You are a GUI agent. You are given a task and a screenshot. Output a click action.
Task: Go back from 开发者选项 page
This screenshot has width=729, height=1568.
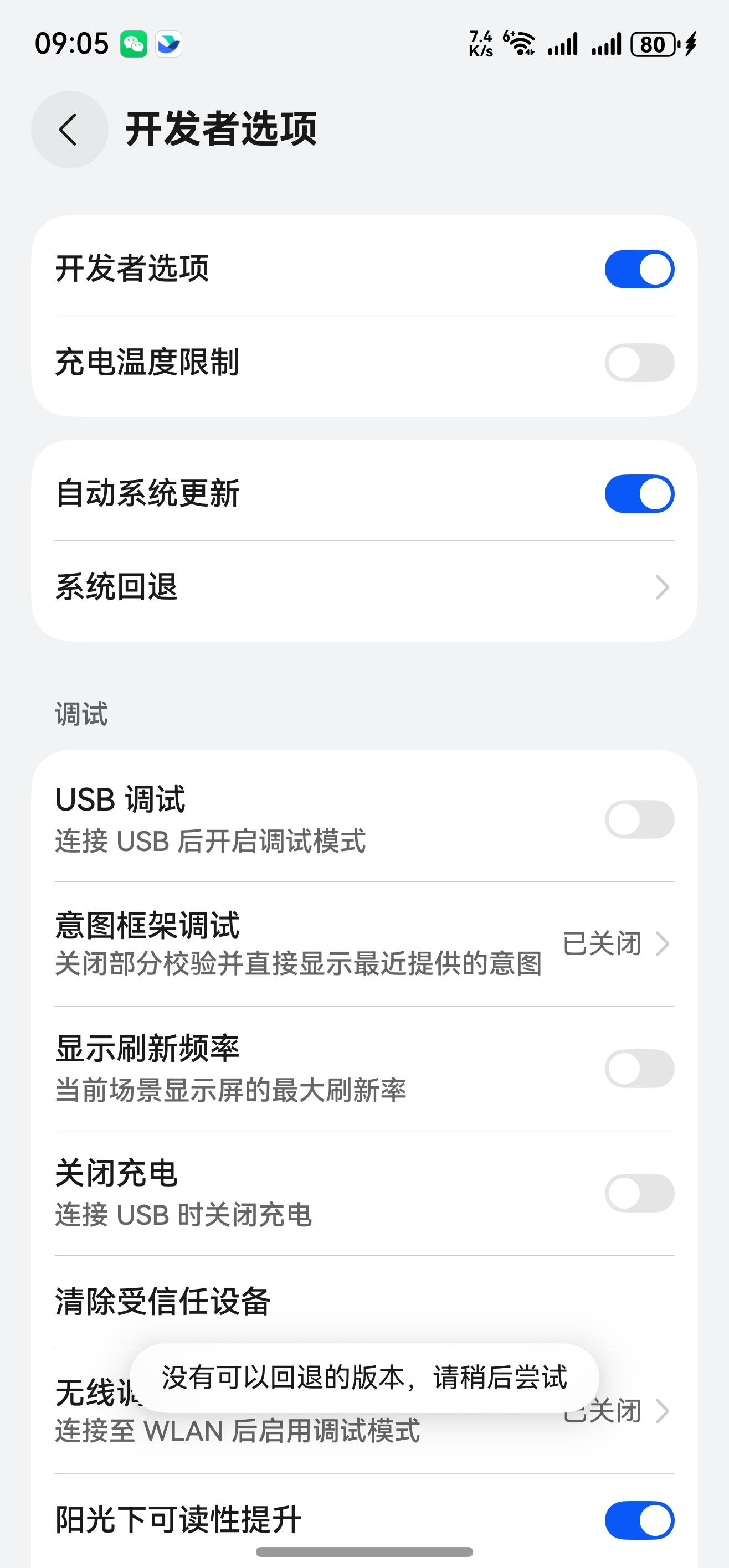point(69,130)
